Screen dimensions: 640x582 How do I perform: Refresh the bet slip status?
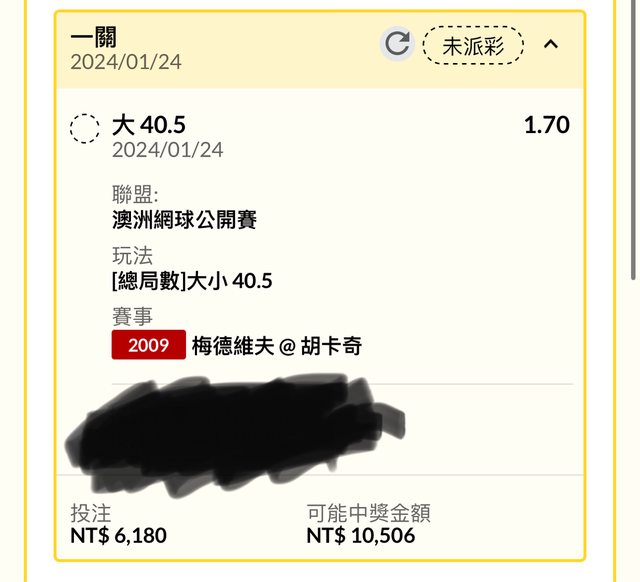pos(397,44)
